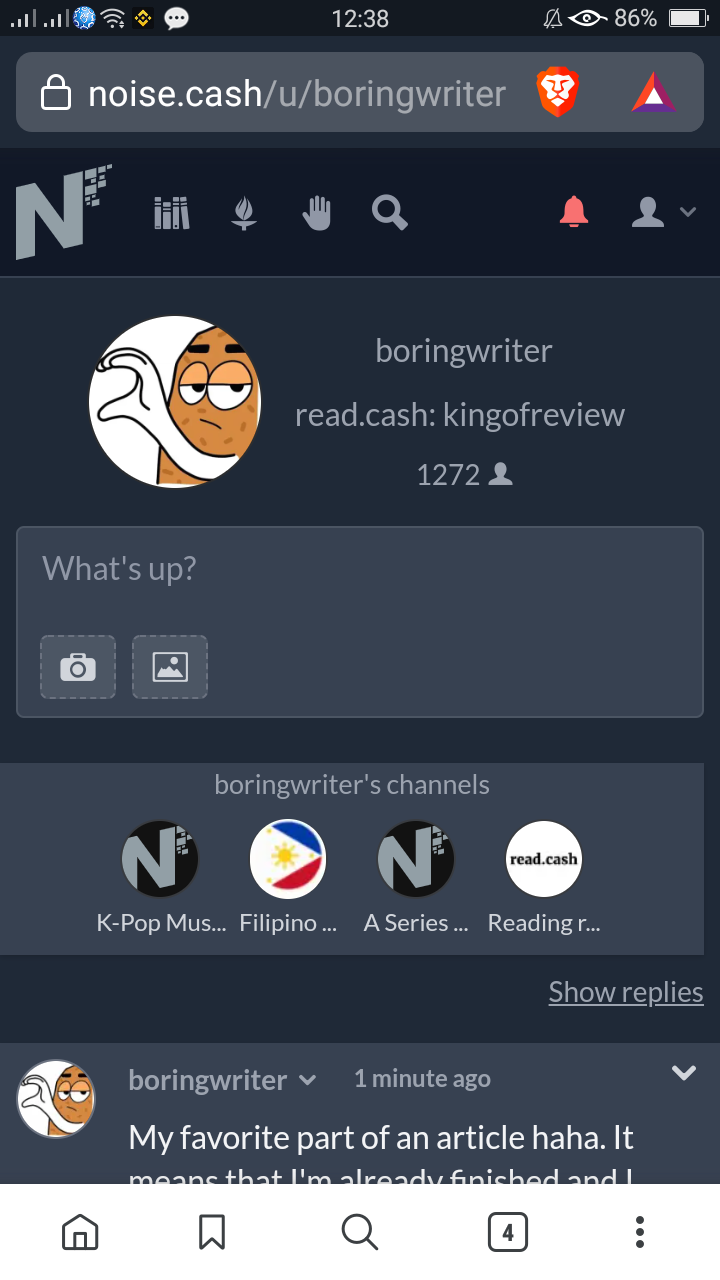
Task: Tap the Brave shields lion icon
Action: (558, 93)
